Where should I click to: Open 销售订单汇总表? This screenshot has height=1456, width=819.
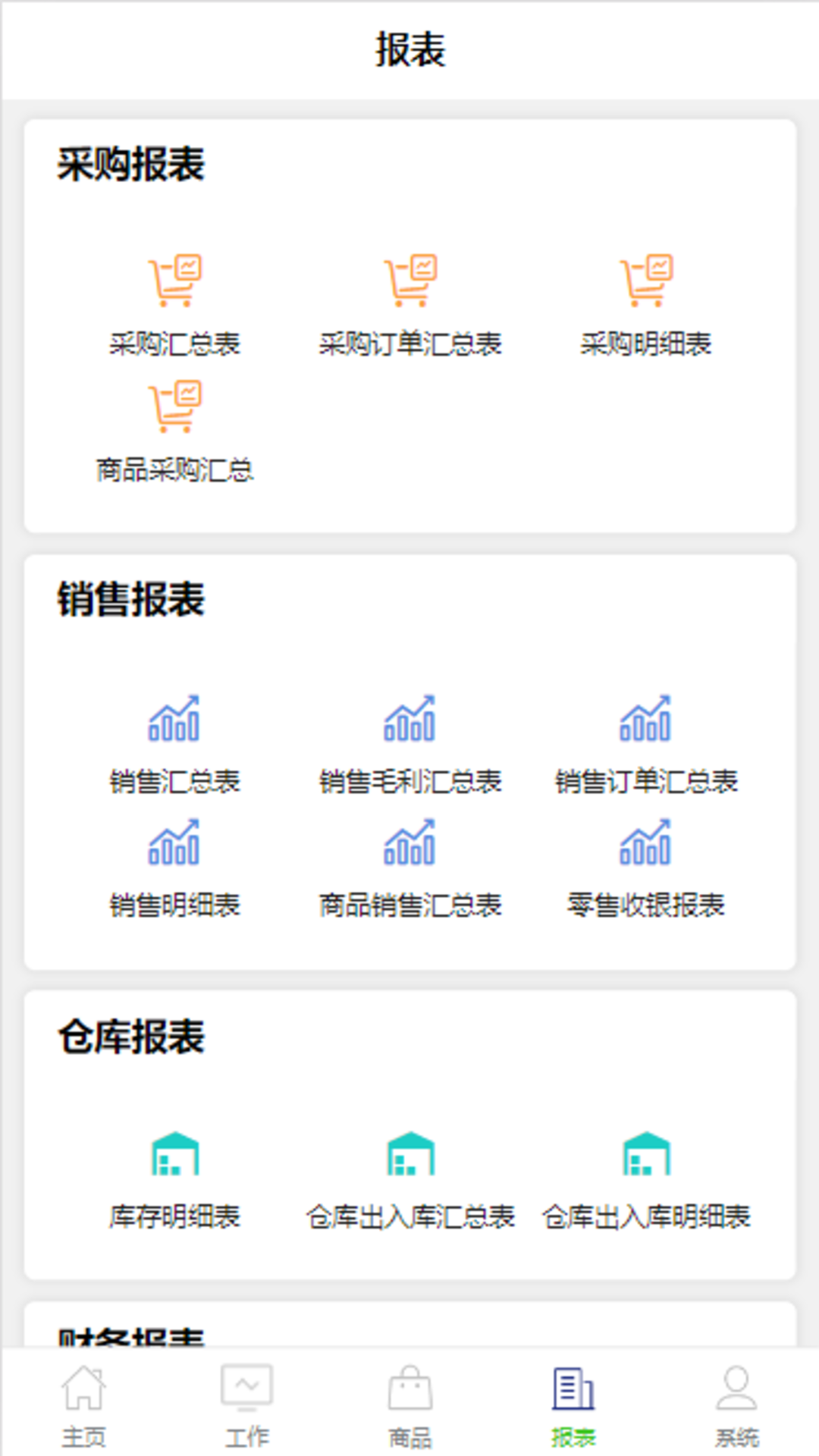tap(646, 744)
